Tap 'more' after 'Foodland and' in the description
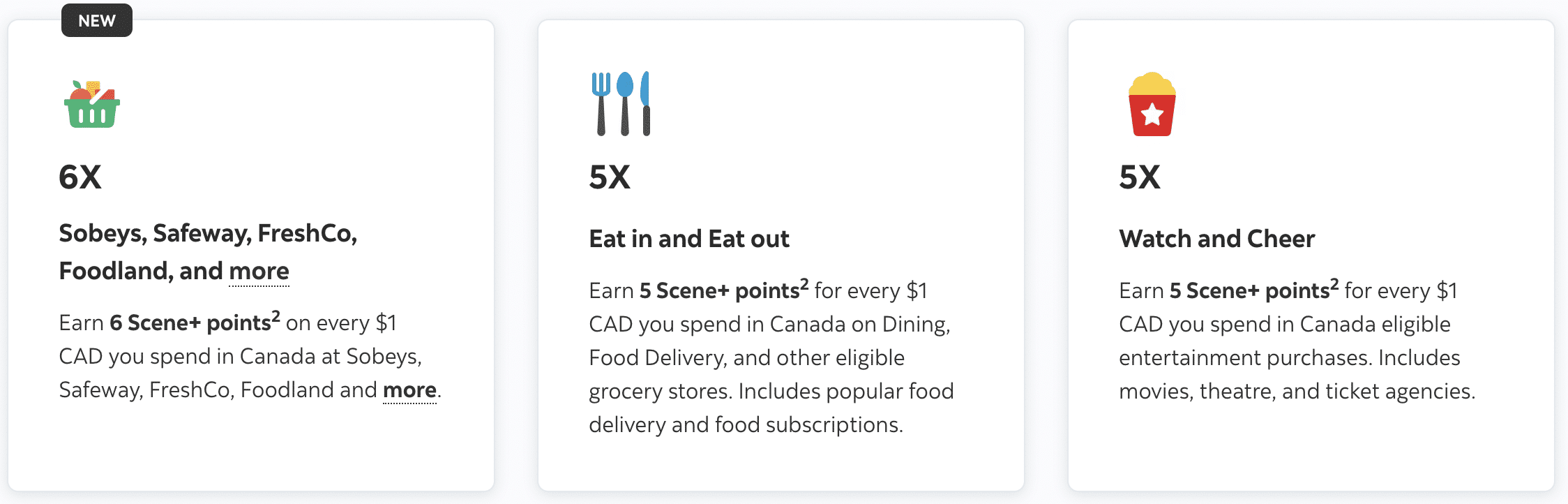This screenshot has height=504, width=1568. 409,390
